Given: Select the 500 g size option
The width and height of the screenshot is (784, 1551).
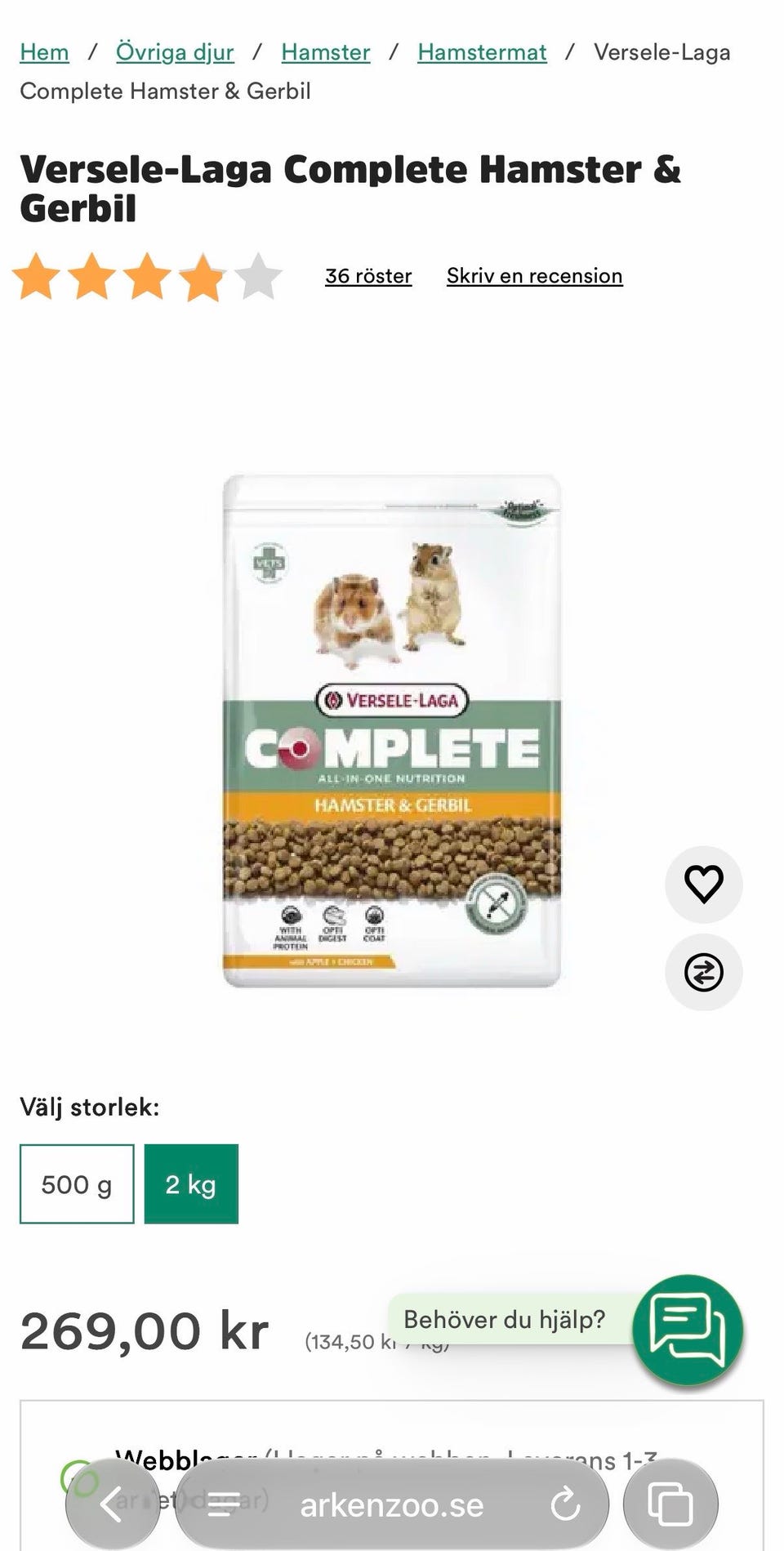Looking at the screenshot, I should pyautogui.click(x=77, y=1184).
